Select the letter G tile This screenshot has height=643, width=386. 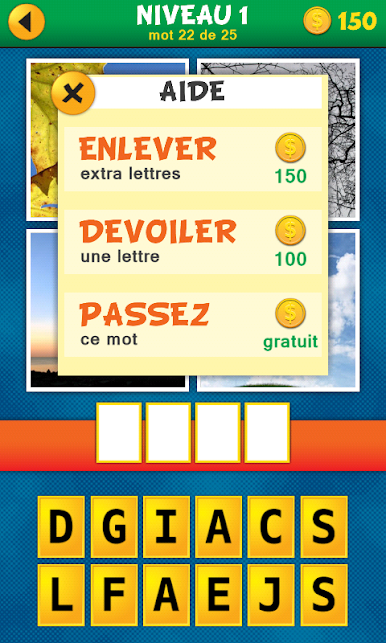tap(114, 527)
